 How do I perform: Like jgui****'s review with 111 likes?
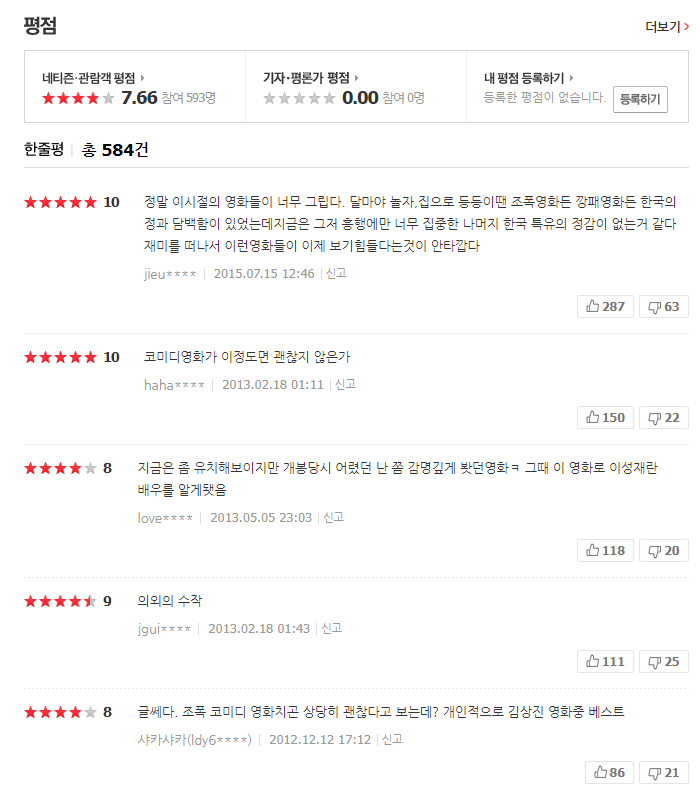[605, 661]
